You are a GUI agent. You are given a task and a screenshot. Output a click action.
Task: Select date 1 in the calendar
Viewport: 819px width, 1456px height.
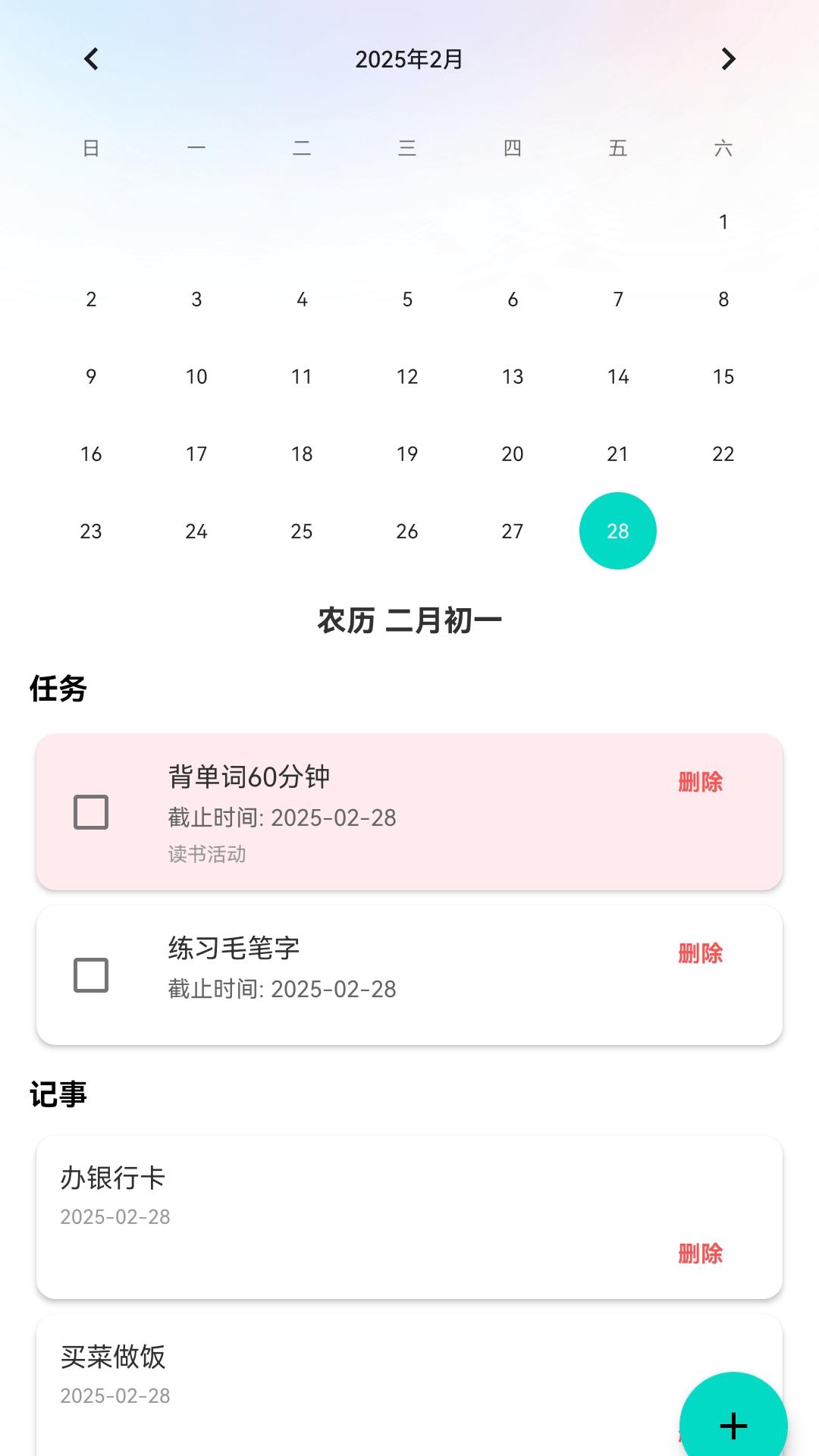[723, 222]
